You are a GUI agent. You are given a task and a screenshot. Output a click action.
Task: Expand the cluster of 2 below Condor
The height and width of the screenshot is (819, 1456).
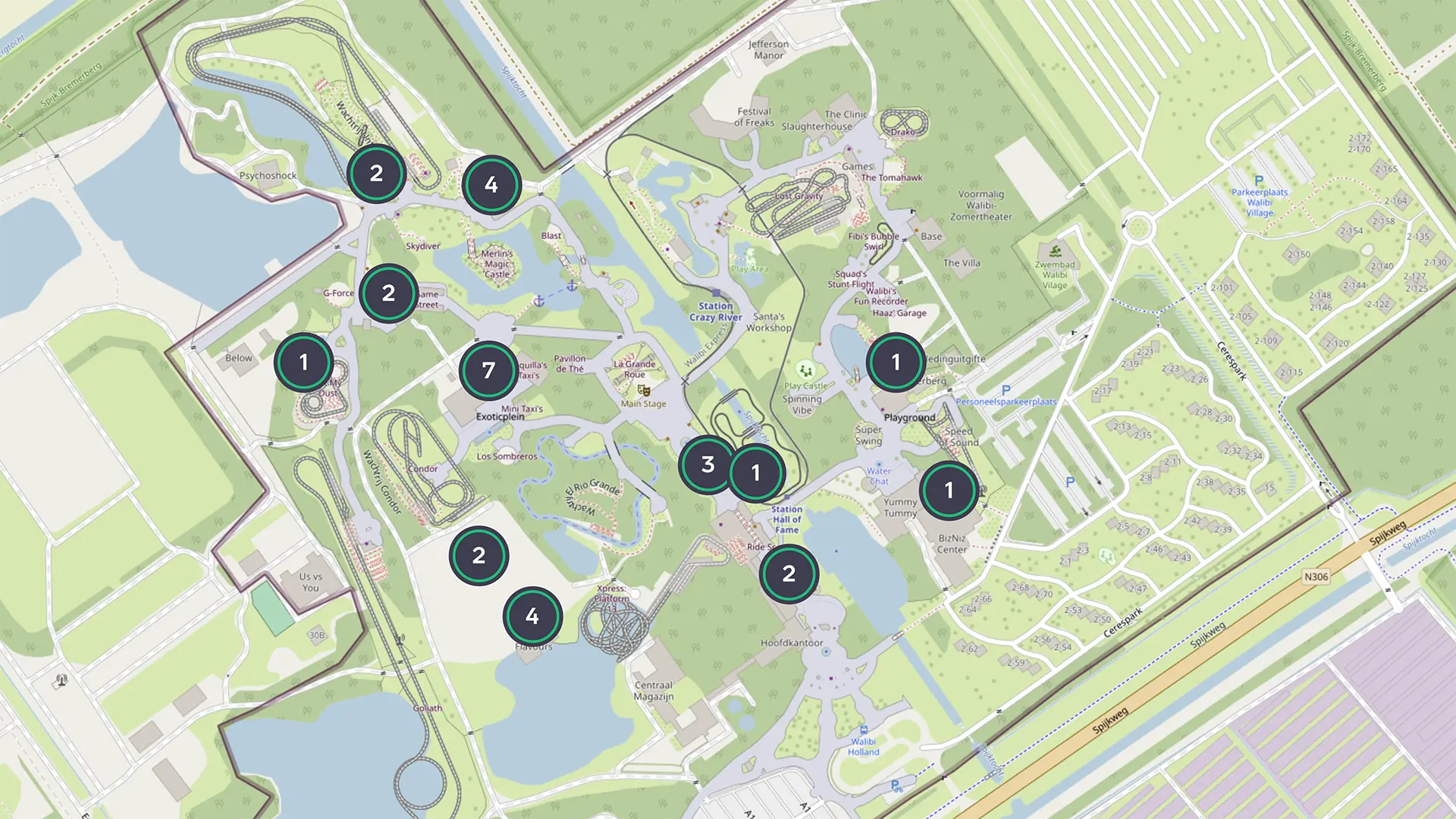(x=479, y=555)
